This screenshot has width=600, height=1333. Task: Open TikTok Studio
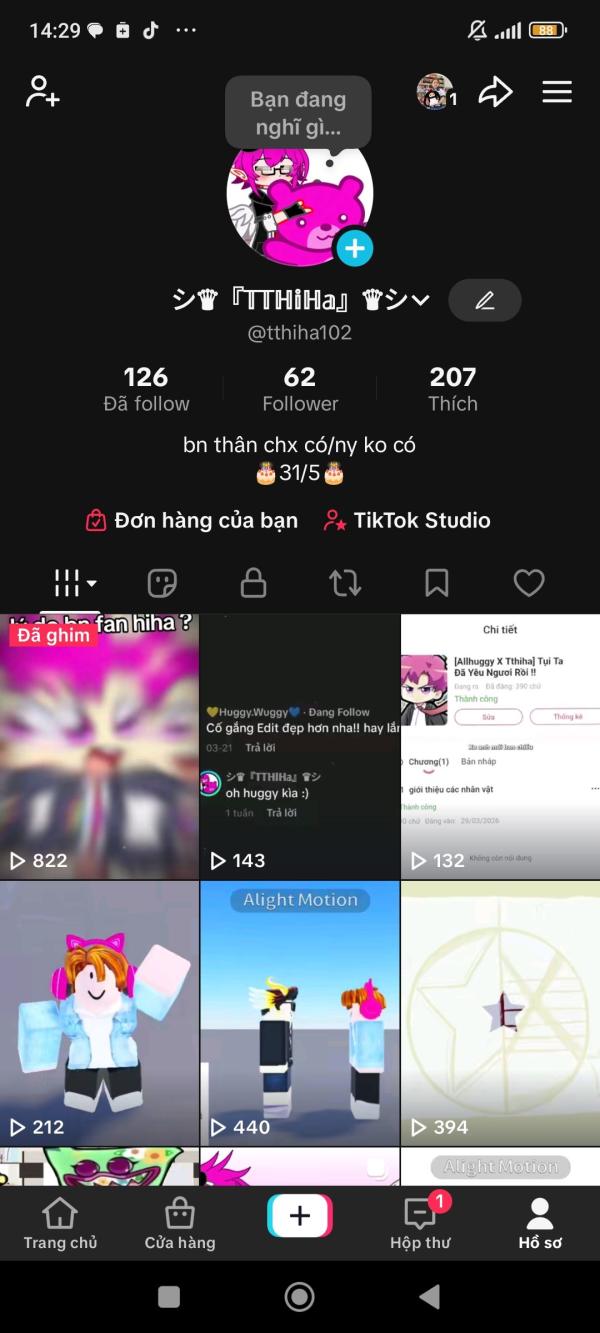[x=407, y=520]
